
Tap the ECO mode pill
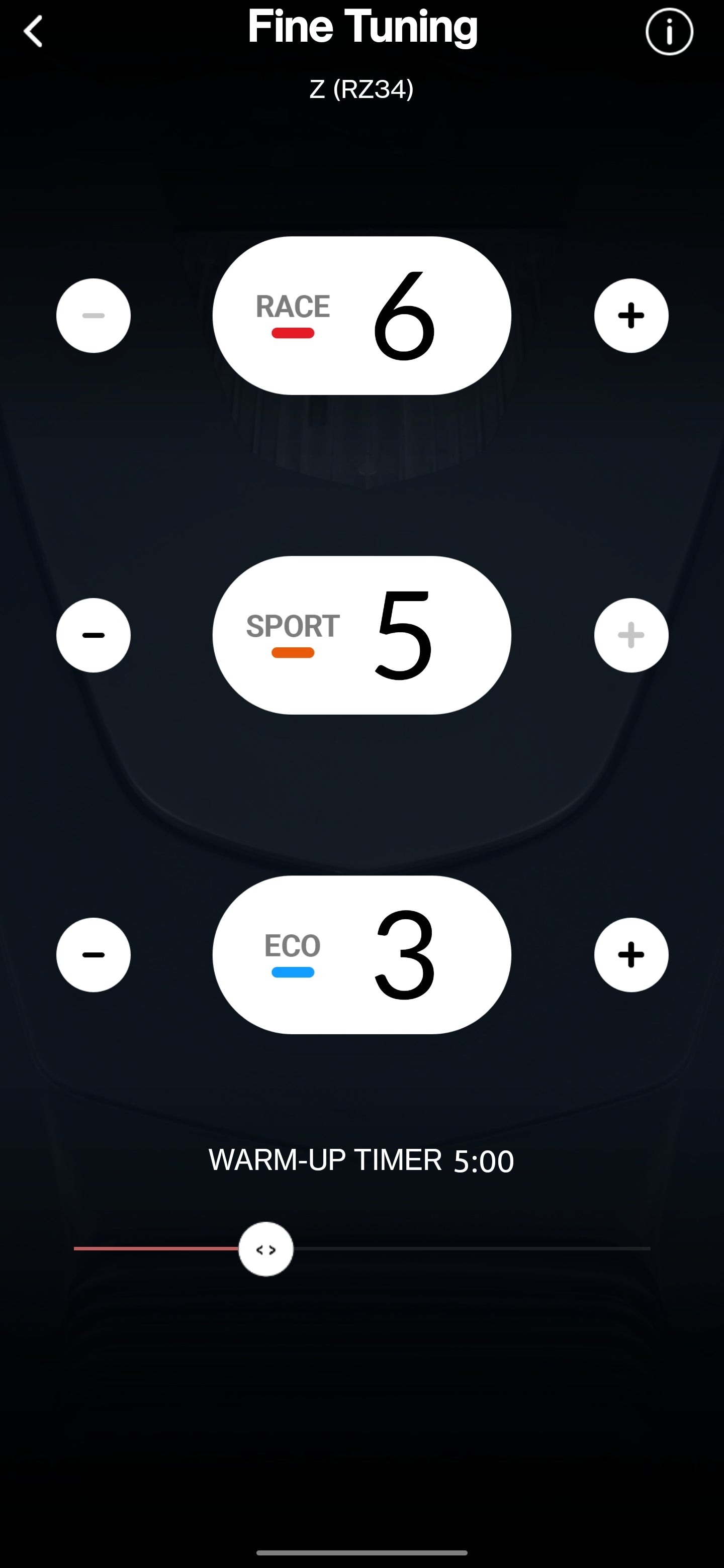(361, 954)
